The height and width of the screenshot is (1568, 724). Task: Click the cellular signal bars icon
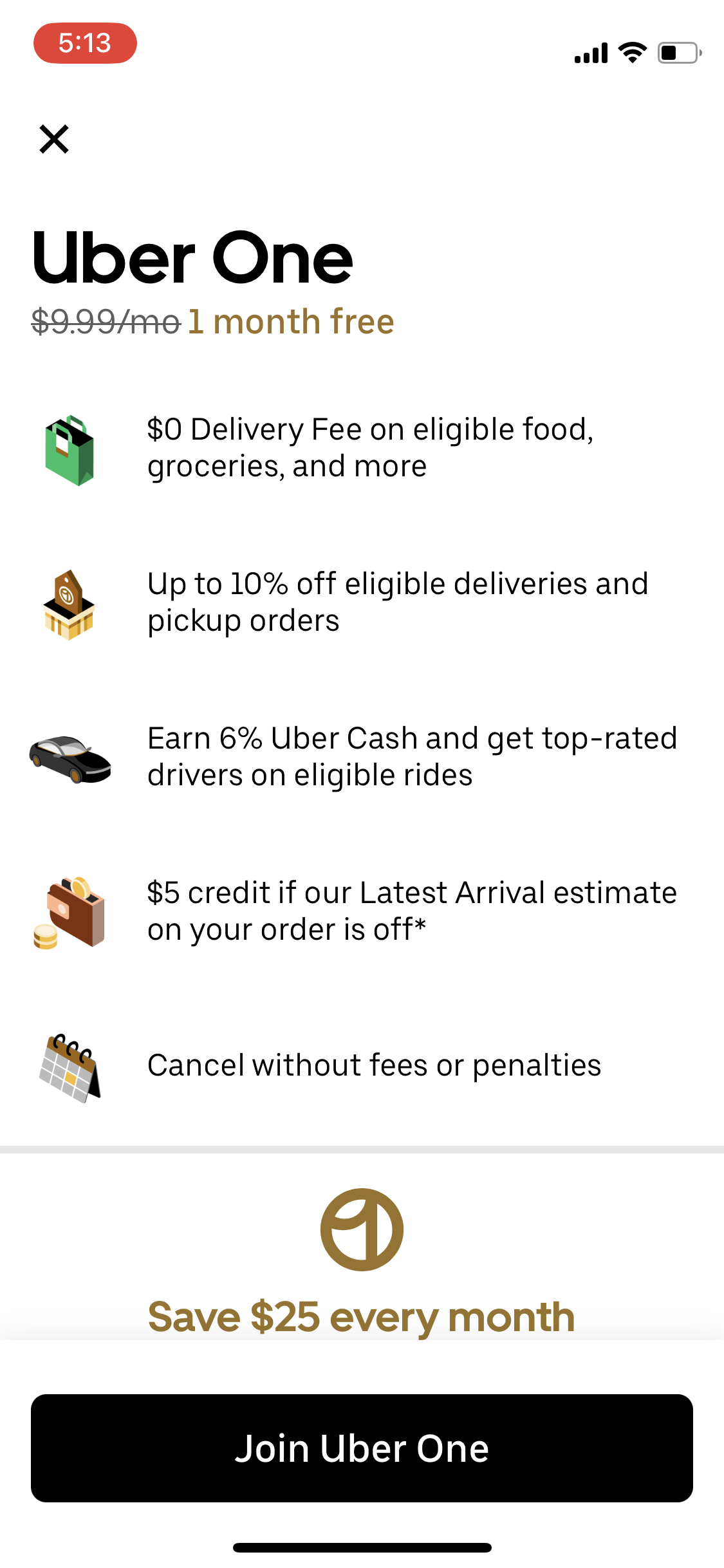coord(590,53)
